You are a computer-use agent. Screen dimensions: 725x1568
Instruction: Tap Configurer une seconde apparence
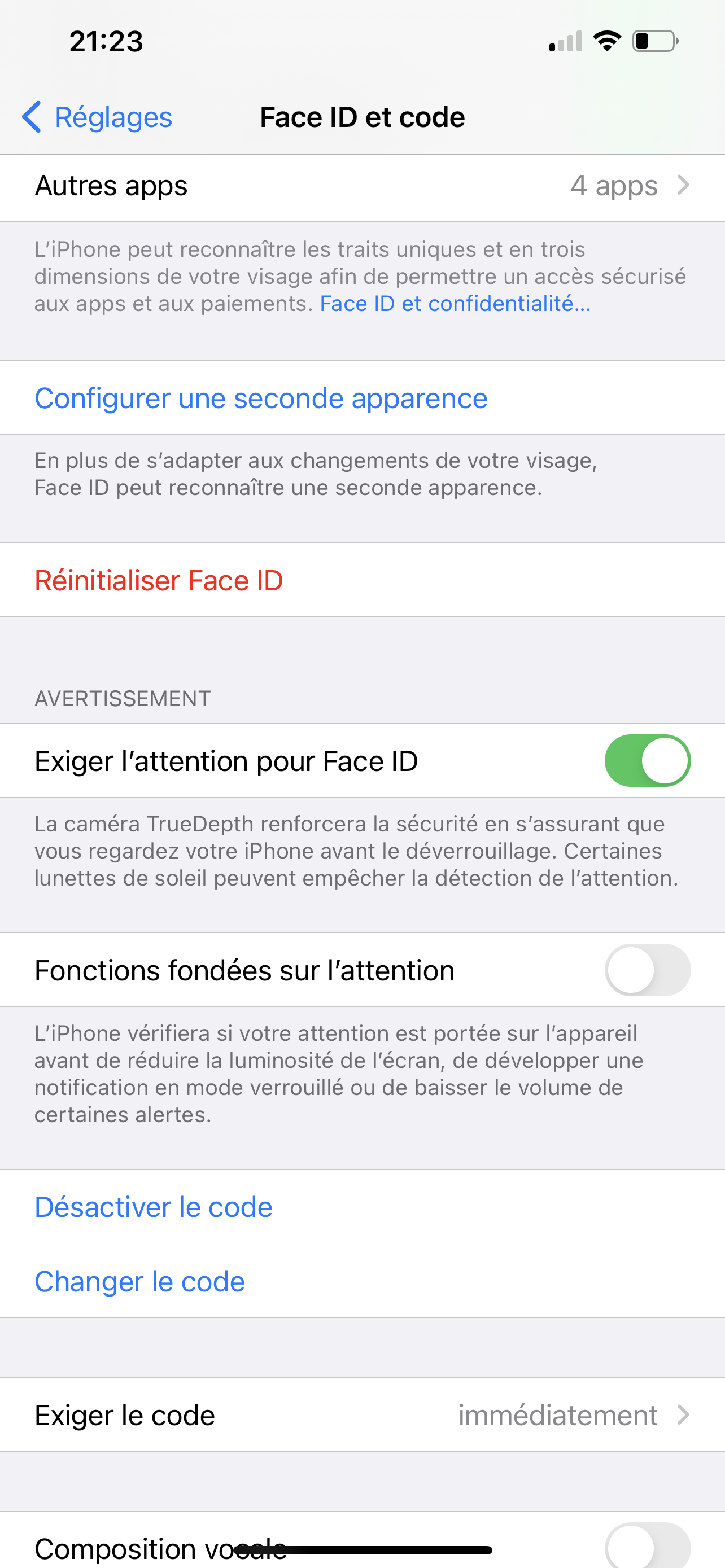pos(260,398)
